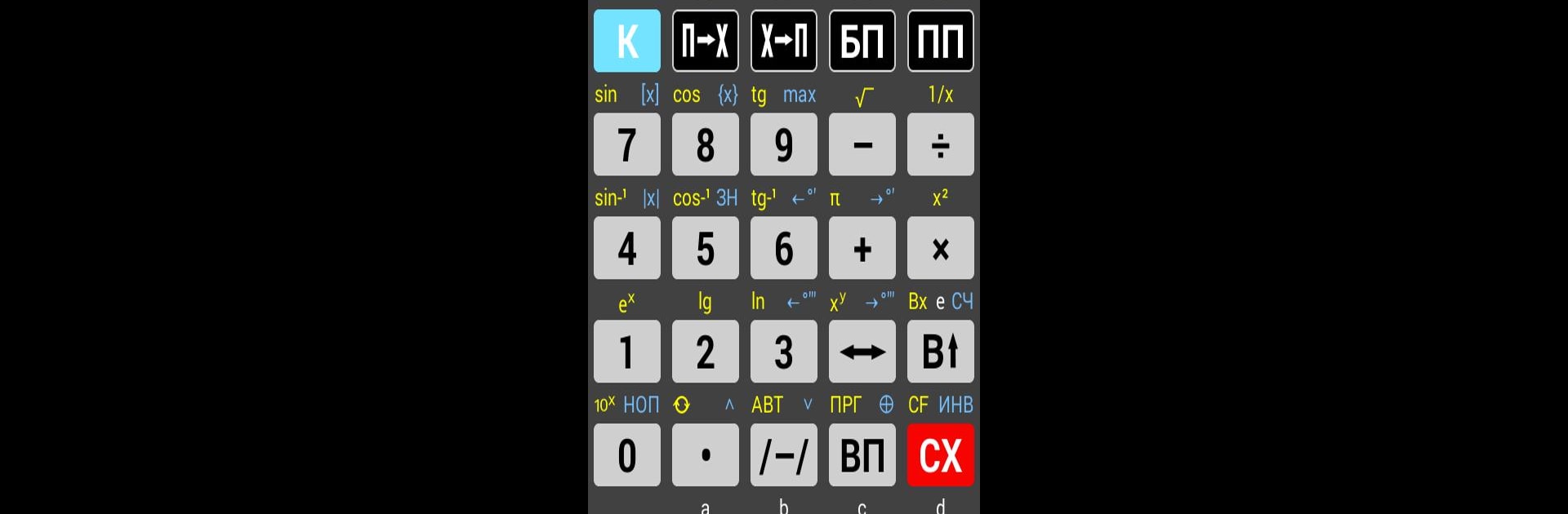The width and height of the screenshot is (1568, 514).
Task: Tap the B↑ enter key
Action: point(940,352)
